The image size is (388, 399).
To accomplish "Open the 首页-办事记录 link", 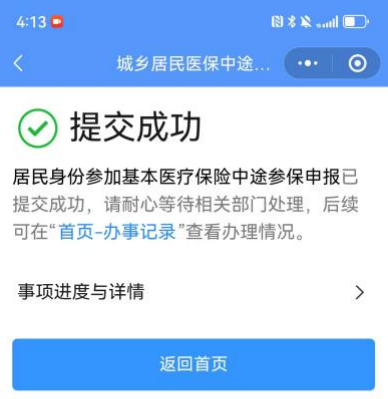I will click(117, 231).
